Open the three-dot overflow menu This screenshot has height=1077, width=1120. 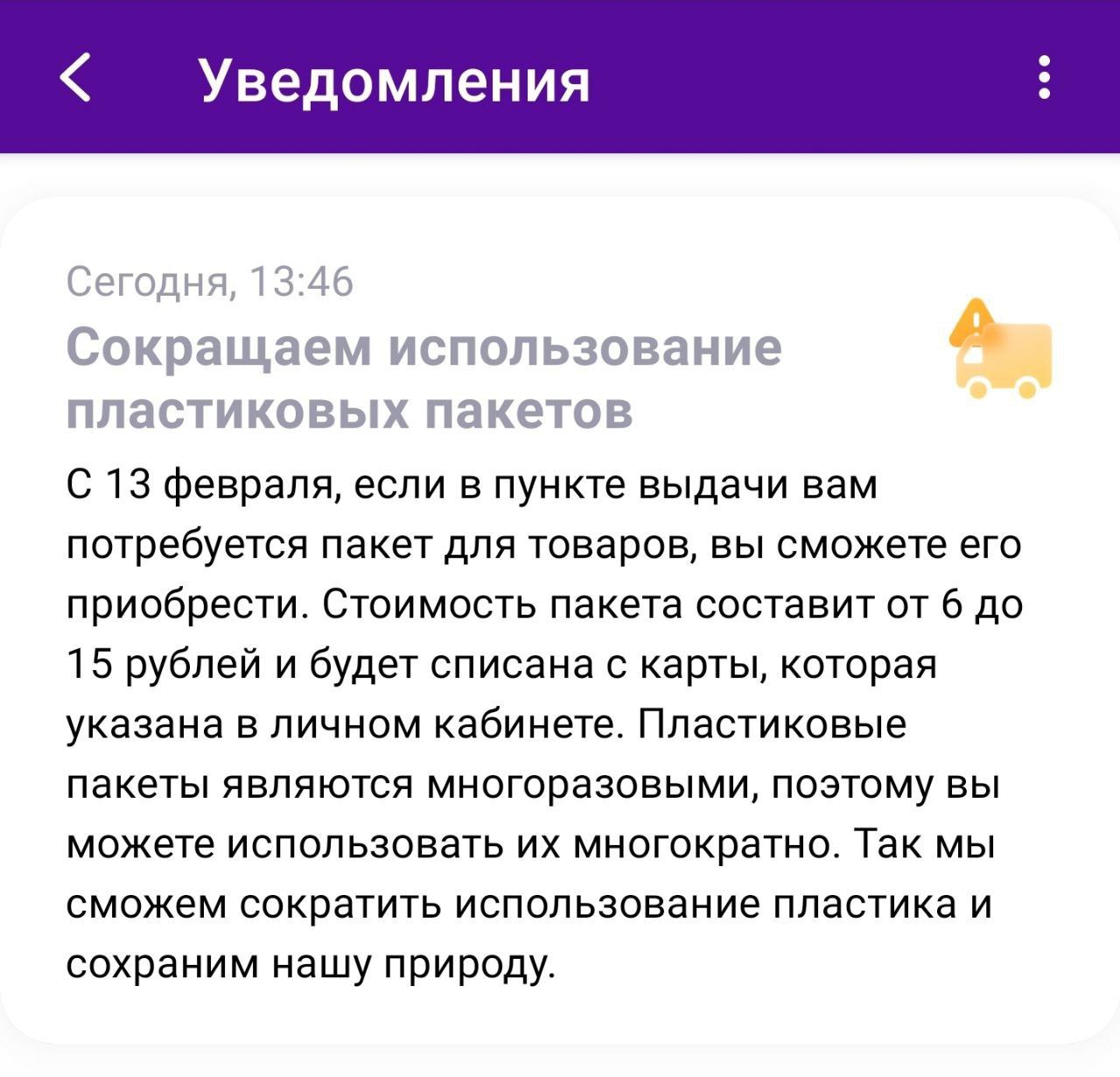(1043, 78)
